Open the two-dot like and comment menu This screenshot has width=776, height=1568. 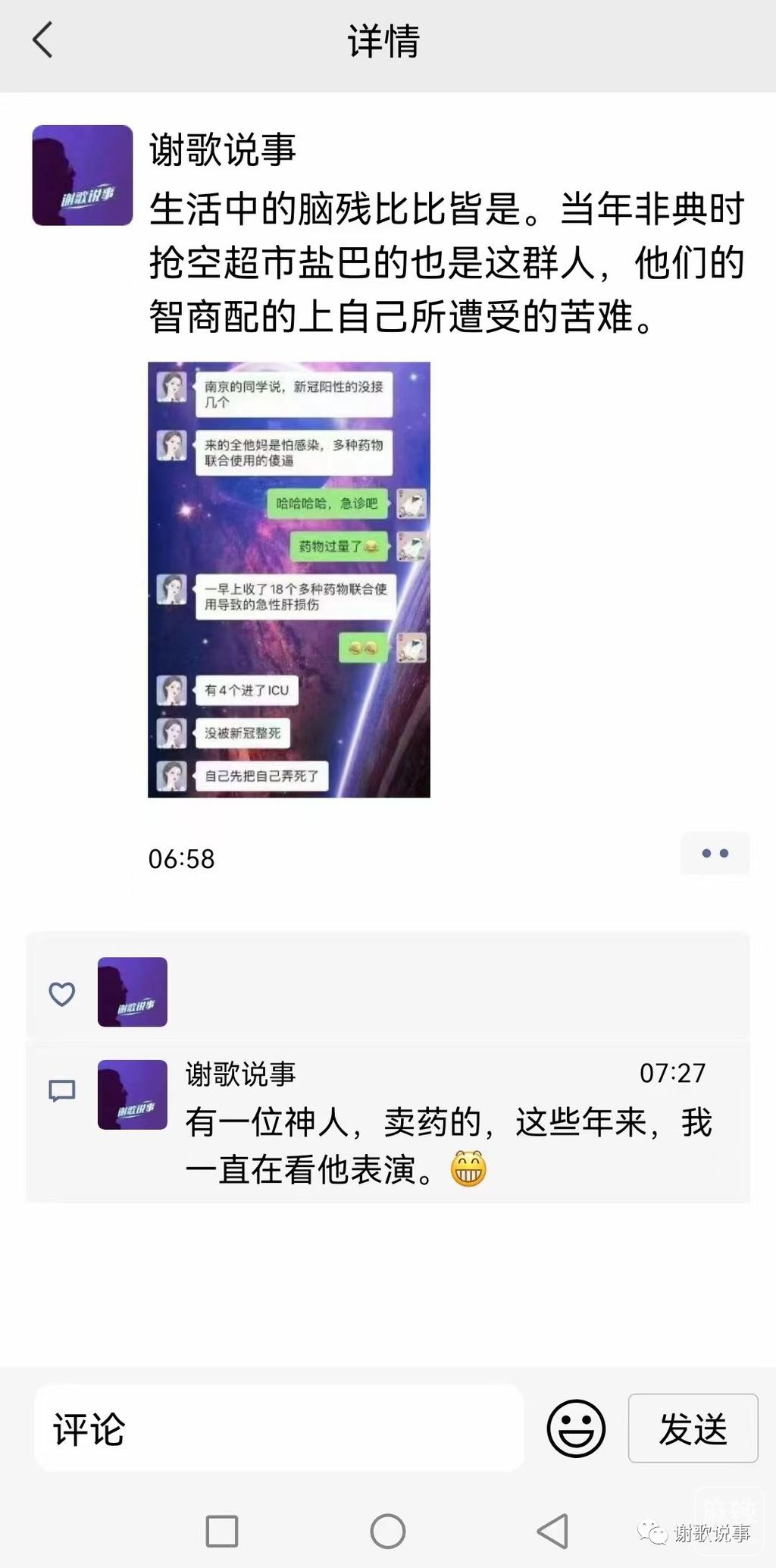pos(715,854)
